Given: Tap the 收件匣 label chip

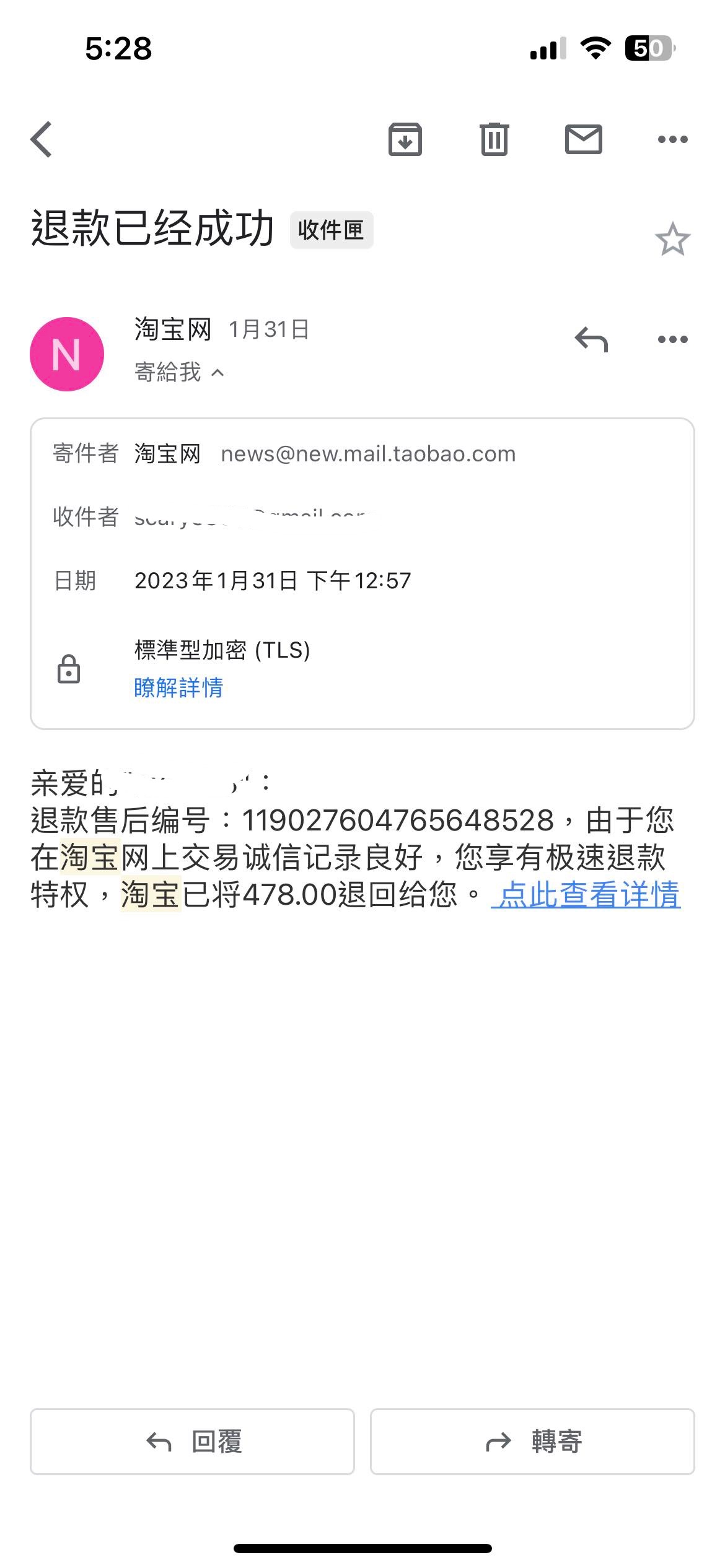Looking at the screenshot, I should pos(332,230).
